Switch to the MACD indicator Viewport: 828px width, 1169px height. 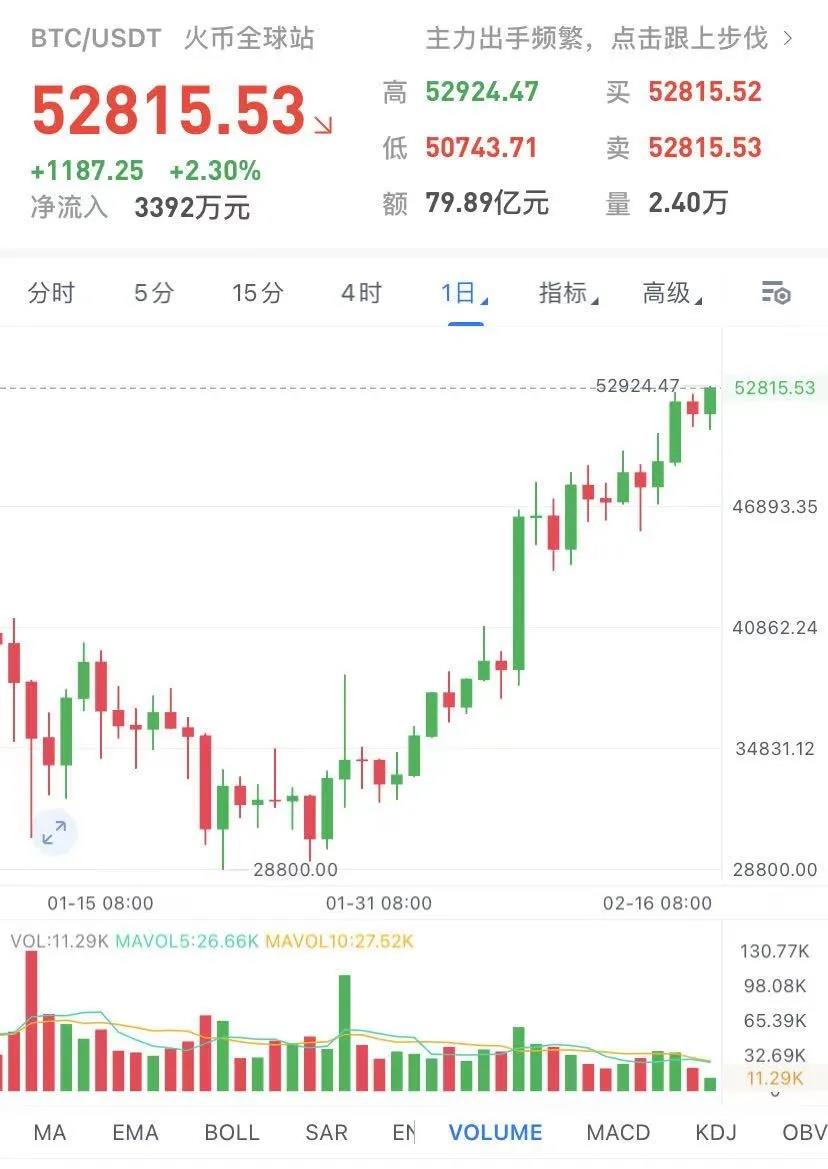pos(618,1132)
